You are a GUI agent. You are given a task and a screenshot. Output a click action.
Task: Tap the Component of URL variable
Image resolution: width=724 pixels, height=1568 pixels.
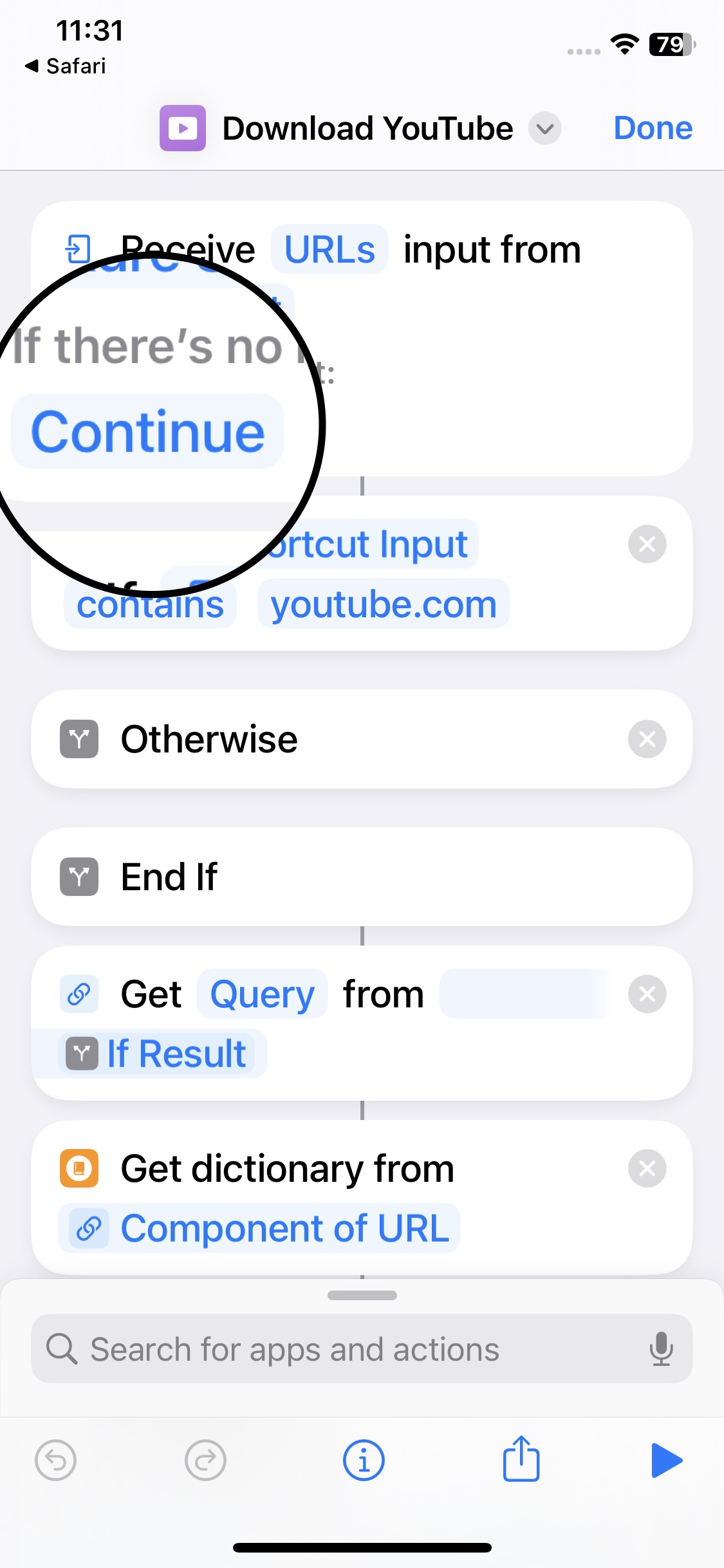(x=259, y=1228)
